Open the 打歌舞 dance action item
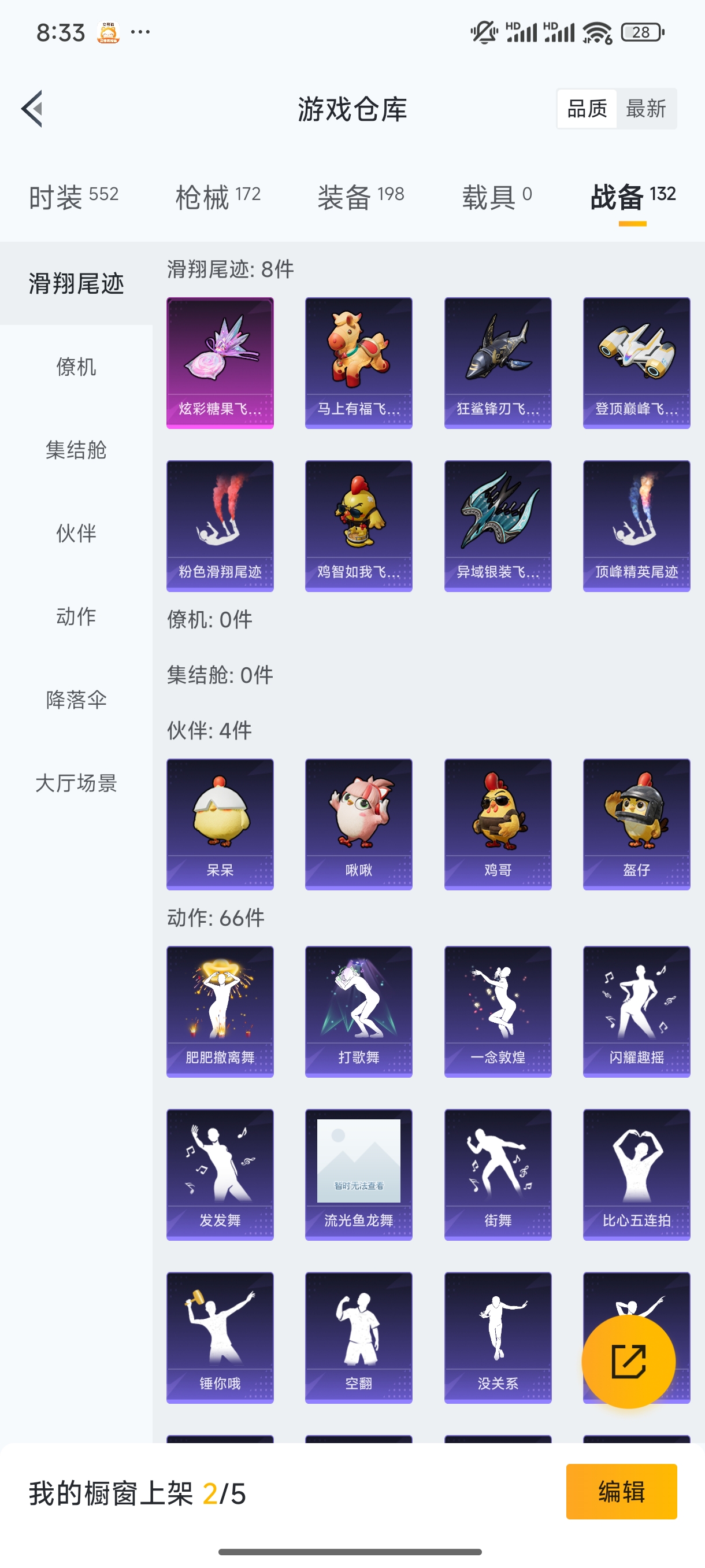705x1568 pixels. (358, 1010)
